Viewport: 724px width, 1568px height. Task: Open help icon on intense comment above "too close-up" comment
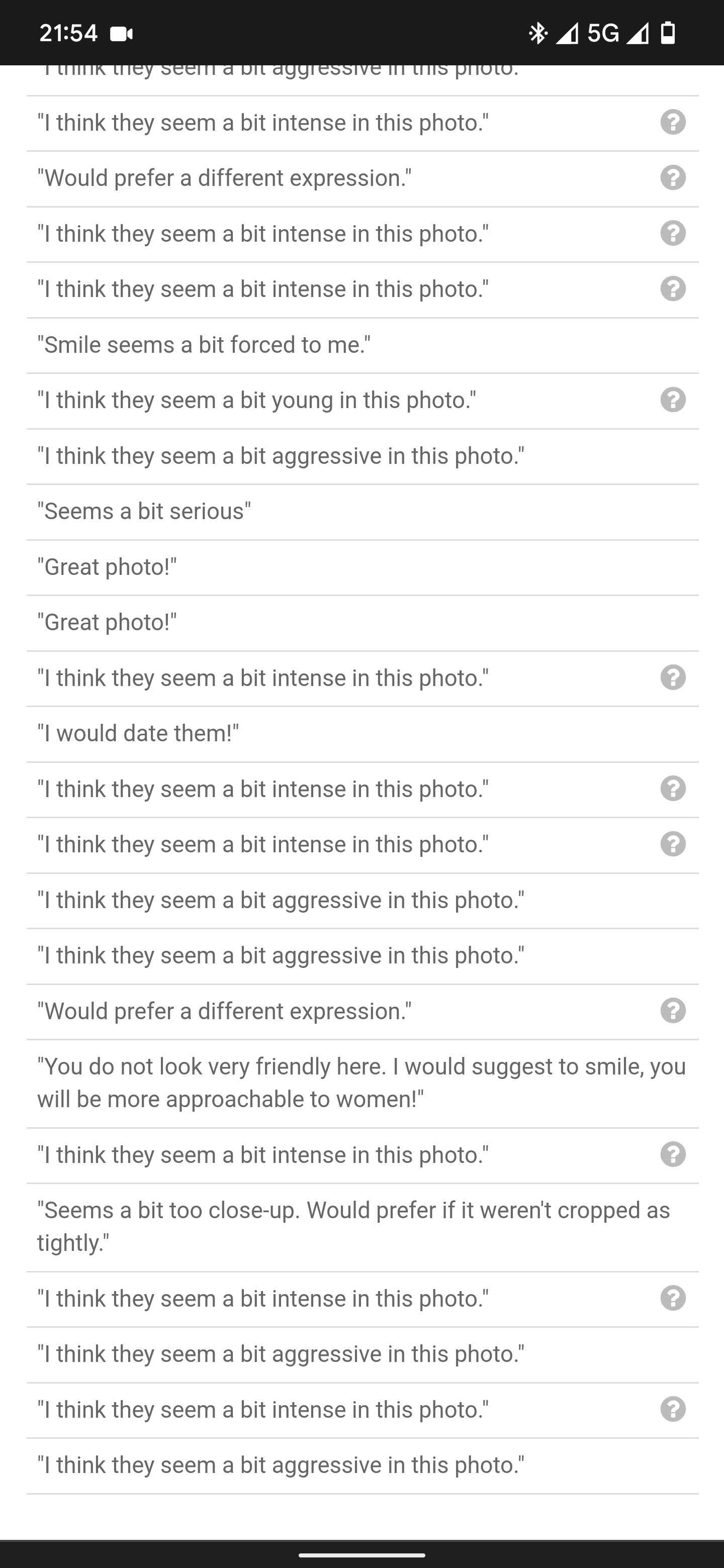click(x=673, y=1155)
